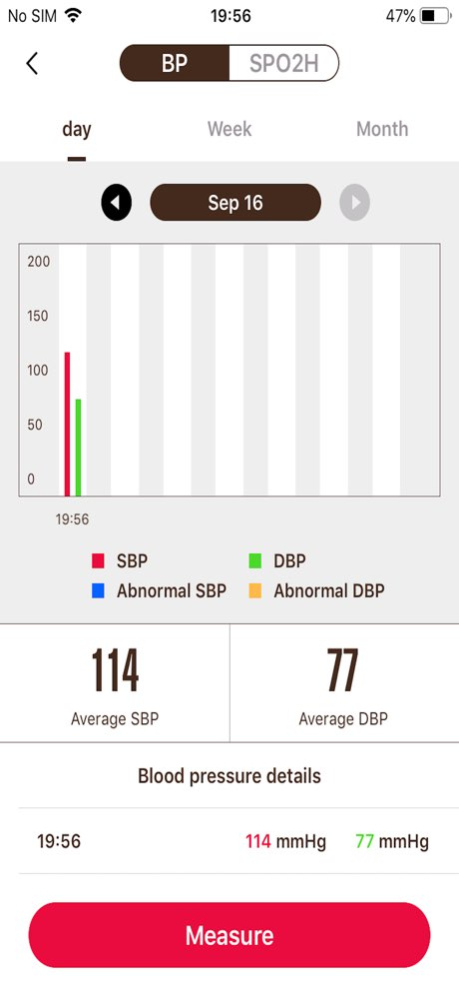Open the Sep 16 date picker

(236, 203)
